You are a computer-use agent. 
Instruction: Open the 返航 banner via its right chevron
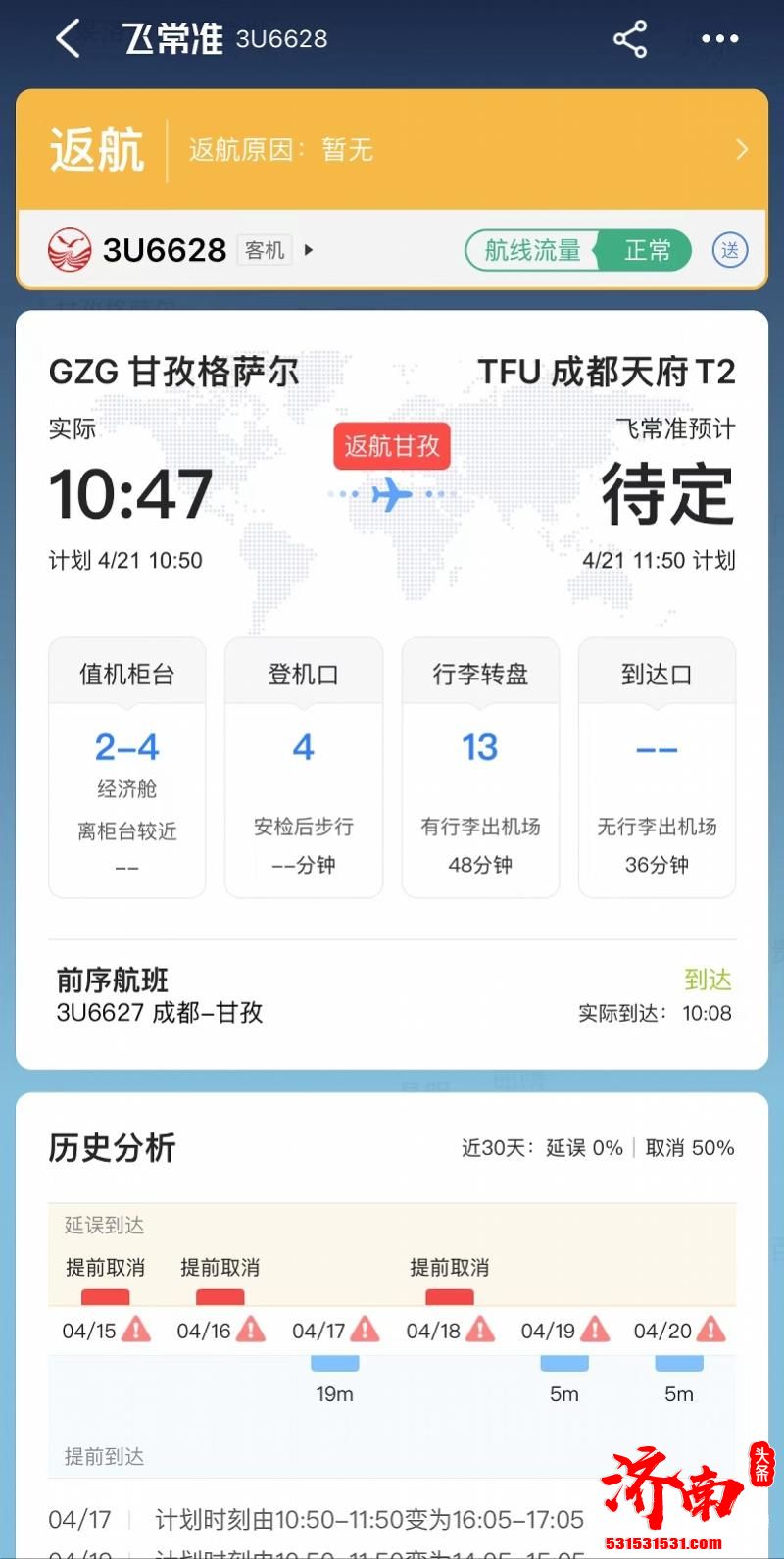pos(743,149)
